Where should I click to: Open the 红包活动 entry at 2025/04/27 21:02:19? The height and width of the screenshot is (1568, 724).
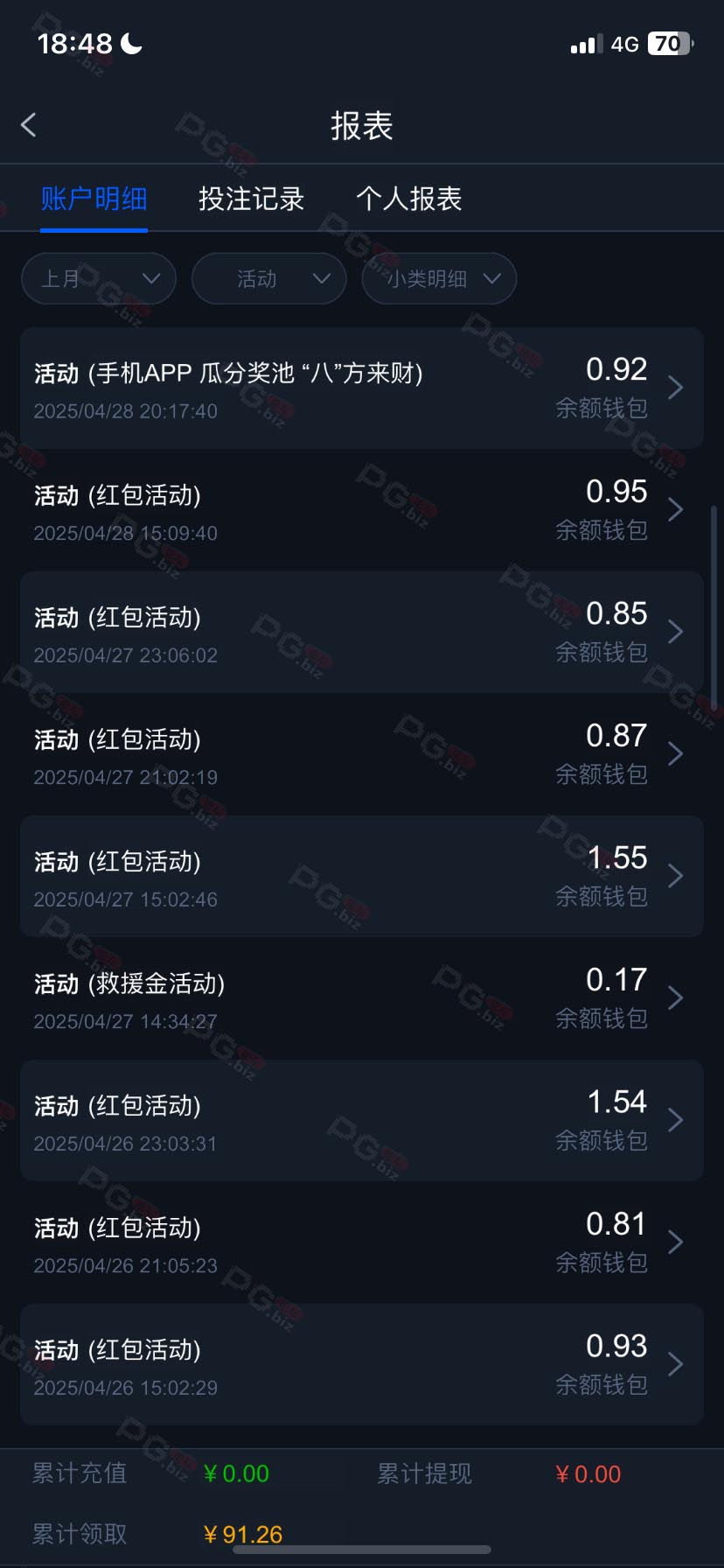click(x=362, y=754)
